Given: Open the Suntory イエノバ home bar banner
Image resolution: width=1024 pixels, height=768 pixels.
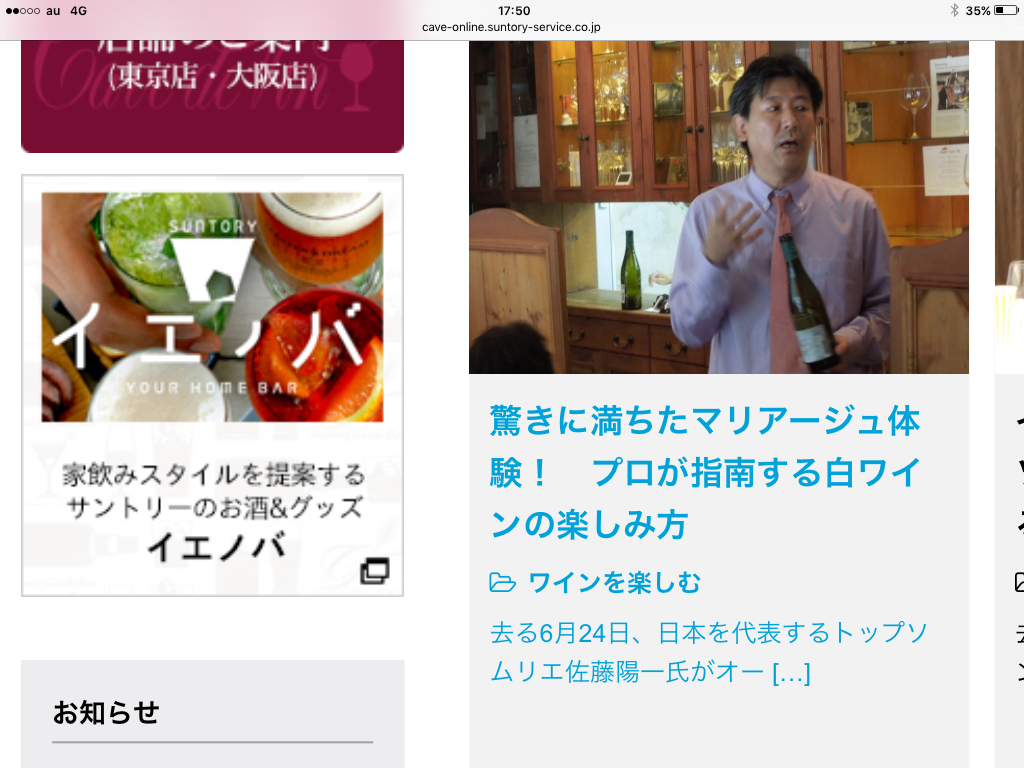Looking at the screenshot, I should (x=212, y=385).
